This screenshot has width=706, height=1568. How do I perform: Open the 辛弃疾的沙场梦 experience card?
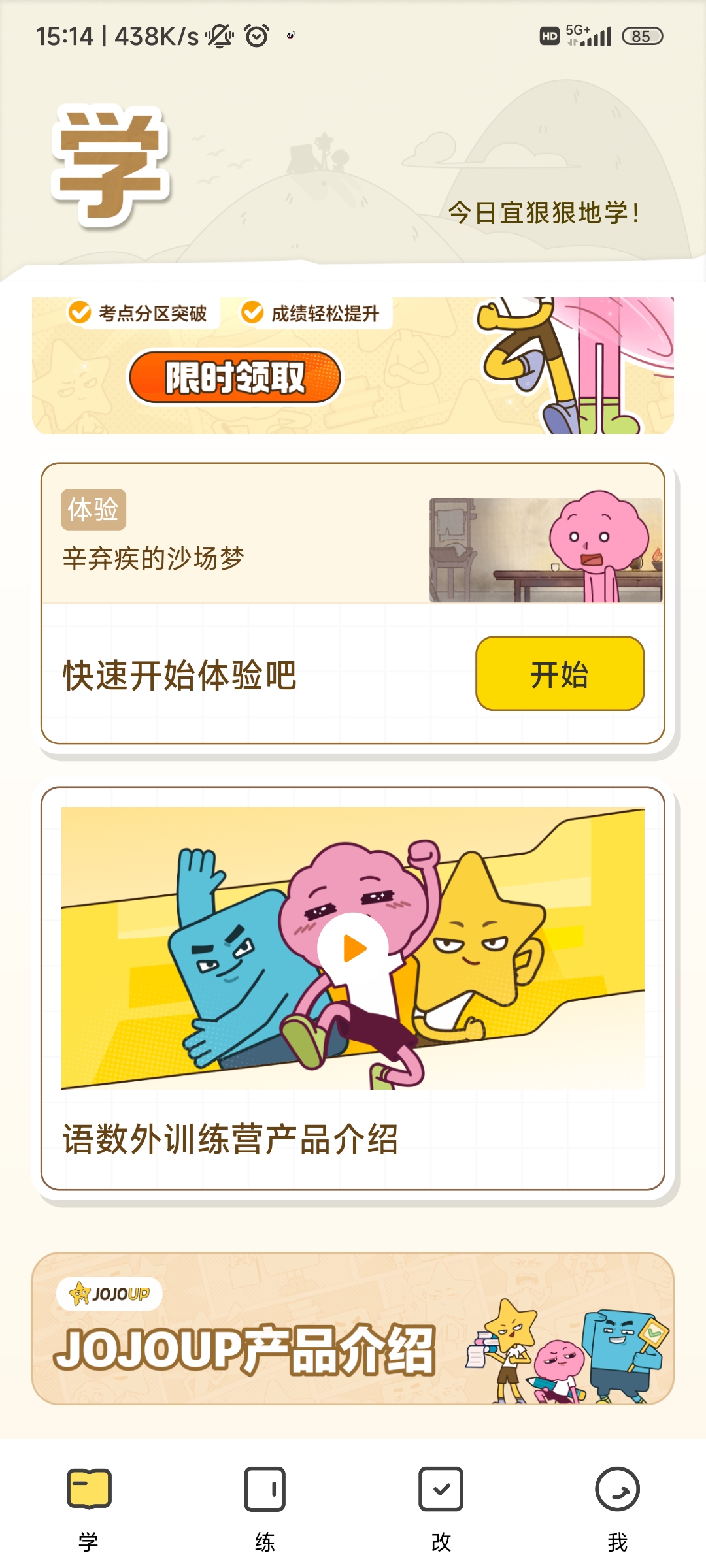(x=353, y=603)
